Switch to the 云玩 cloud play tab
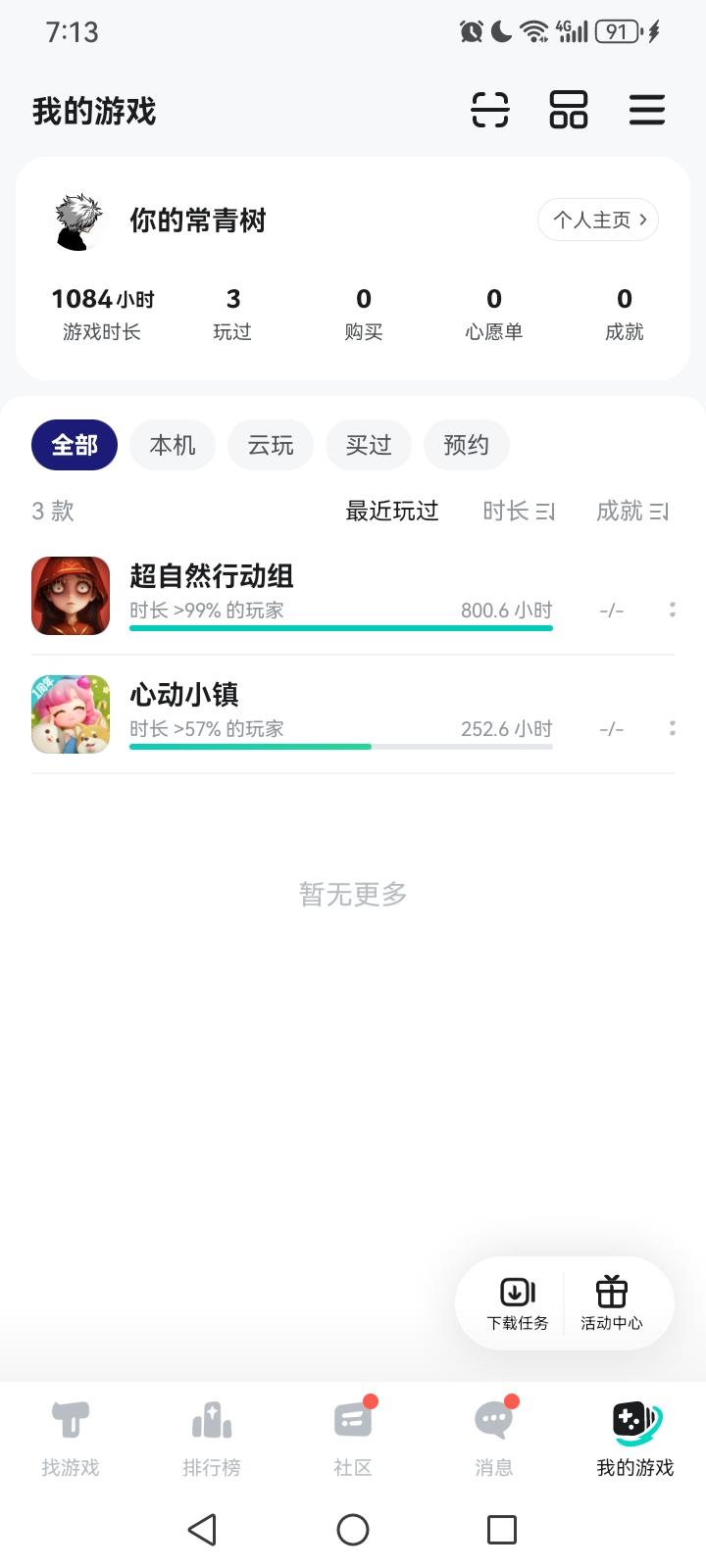 click(271, 445)
